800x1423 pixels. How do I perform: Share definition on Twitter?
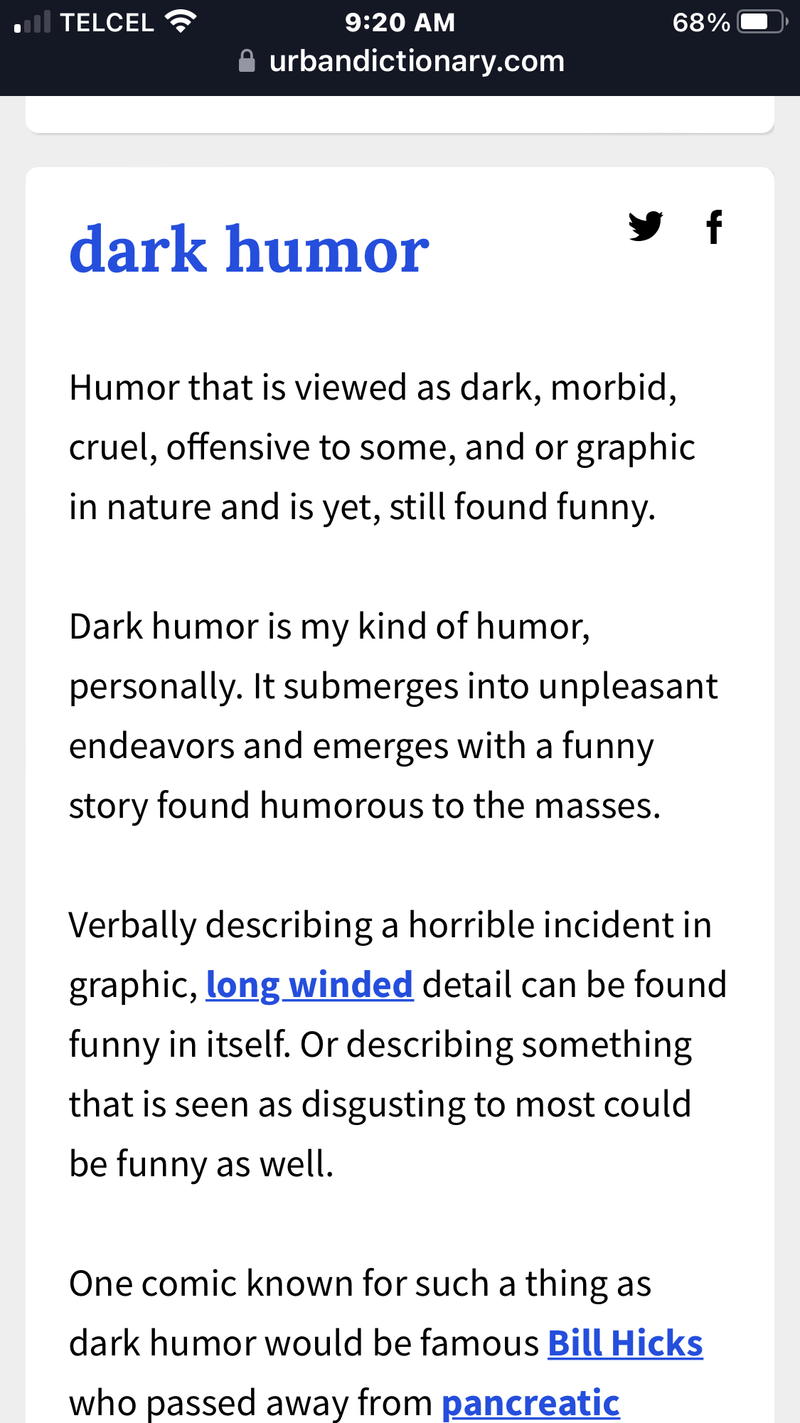point(645,227)
